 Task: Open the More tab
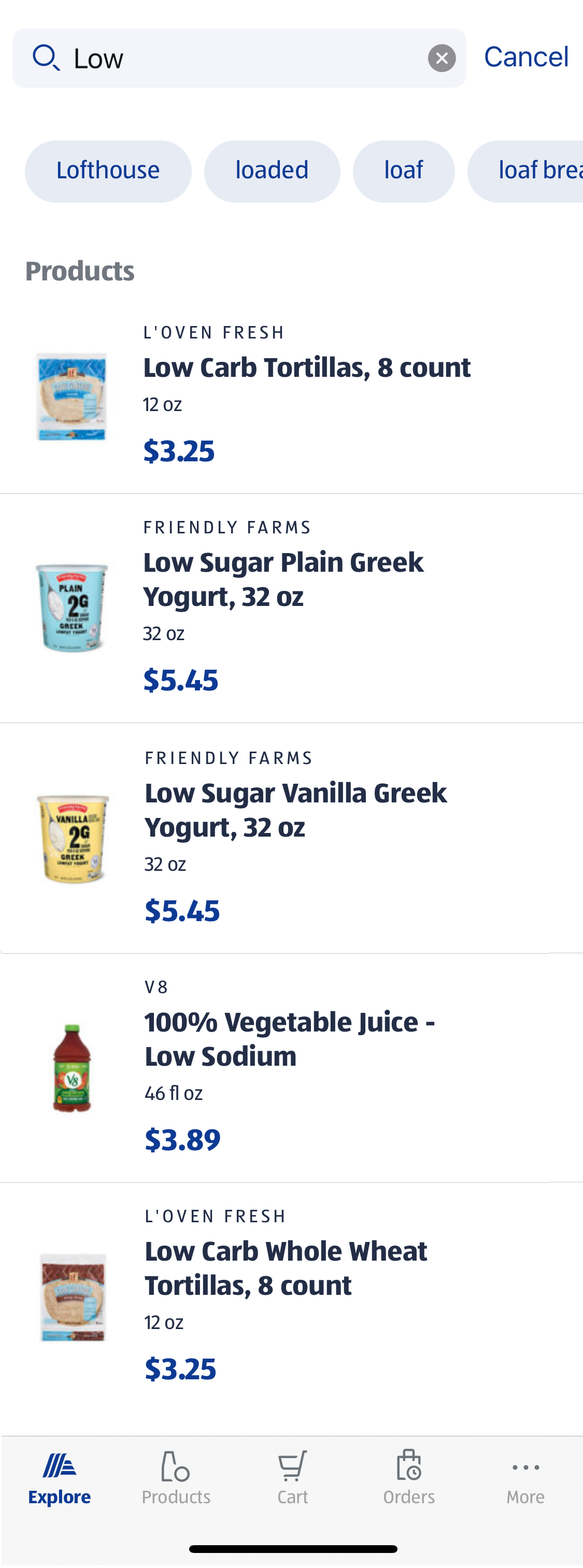pyautogui.click(x=525, y=1478)
